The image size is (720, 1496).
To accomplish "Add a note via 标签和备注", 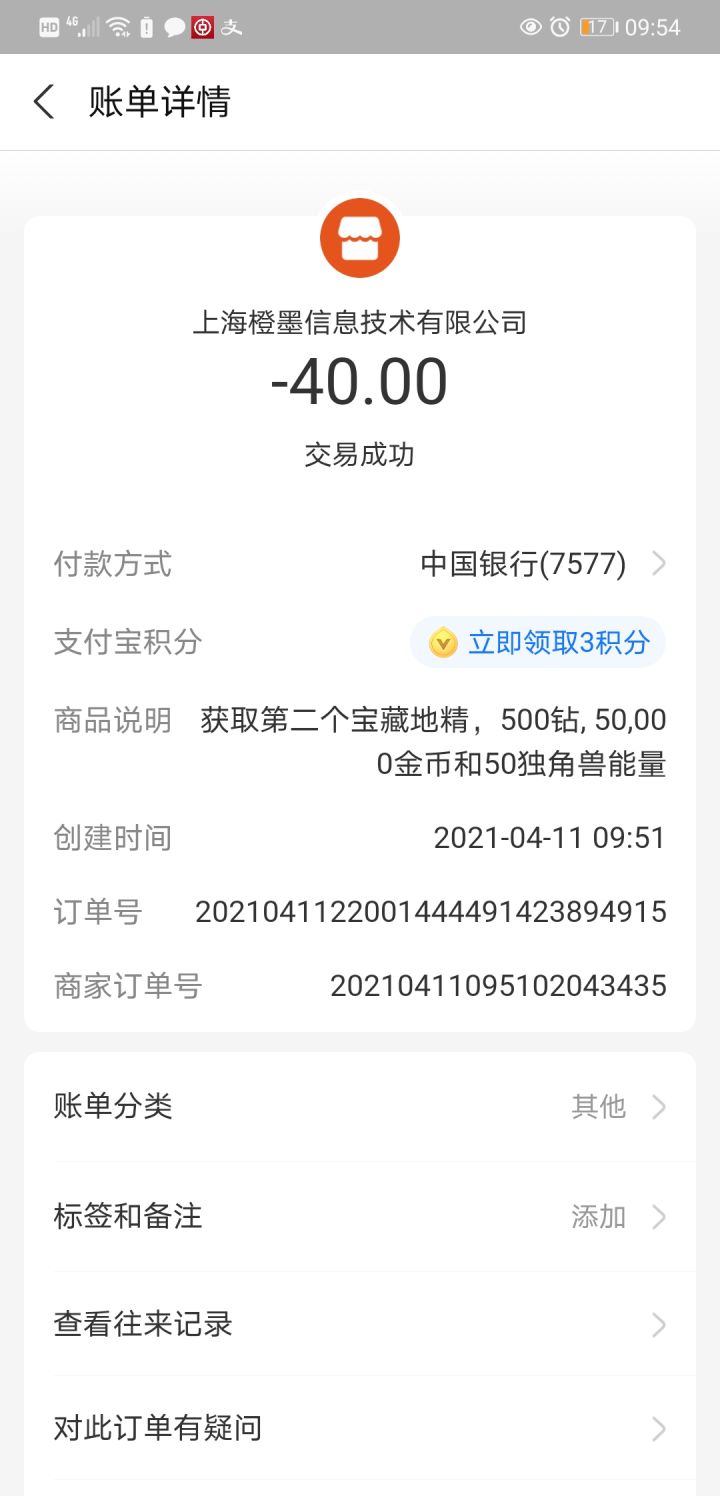I will point(360,1217).
